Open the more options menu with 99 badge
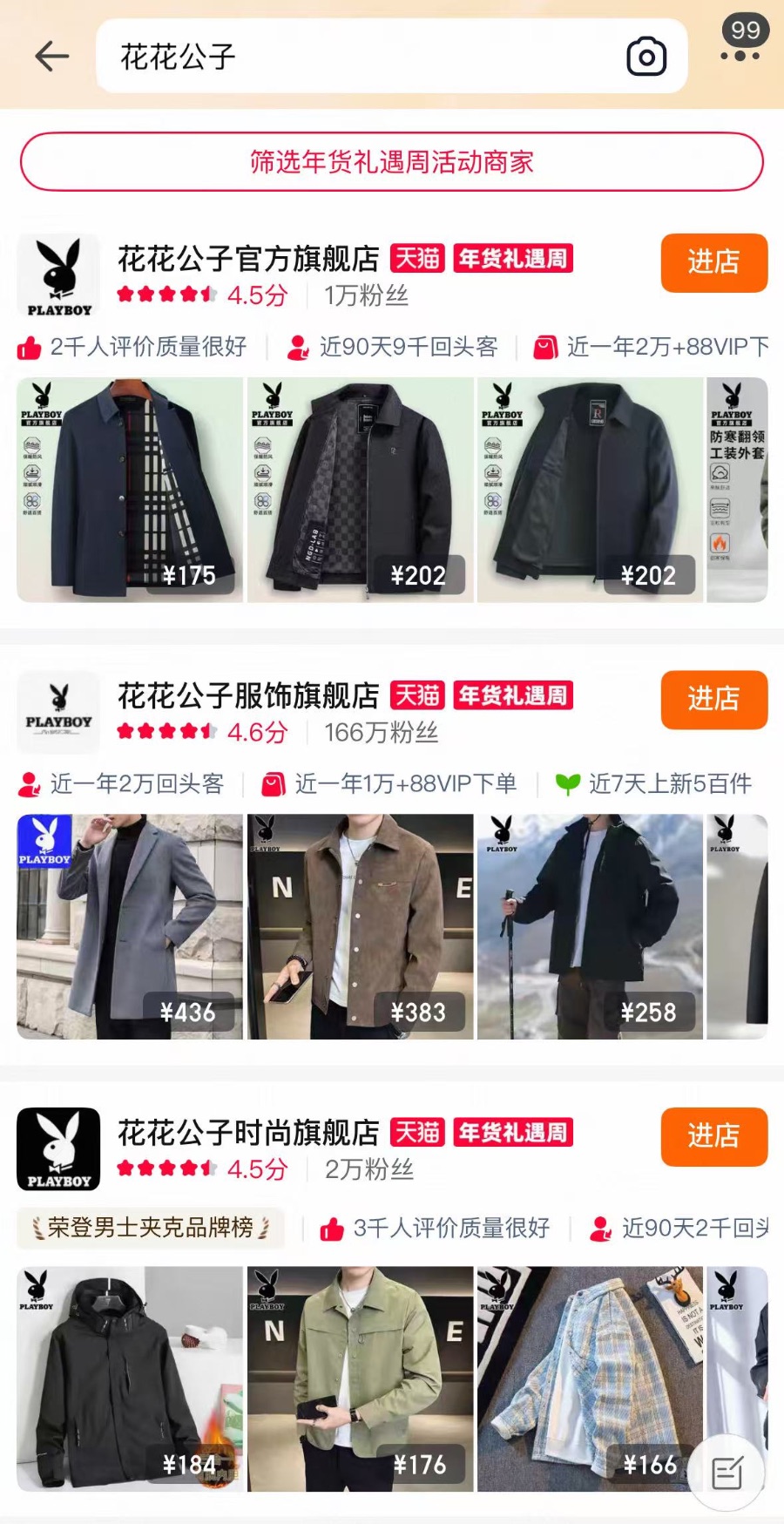The image size is (784, 1524). pos(737,52)
